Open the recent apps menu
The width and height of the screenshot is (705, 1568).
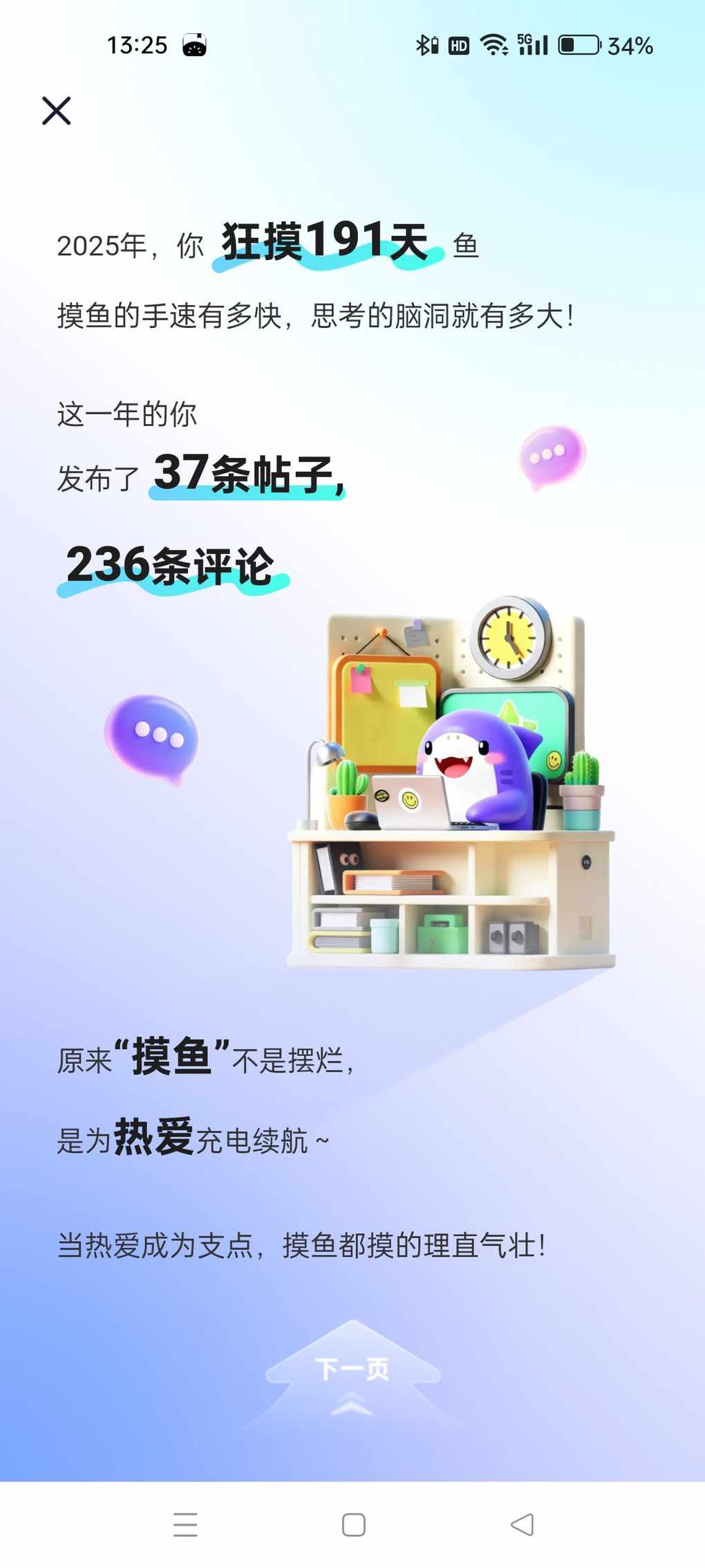pos(185,1524)
